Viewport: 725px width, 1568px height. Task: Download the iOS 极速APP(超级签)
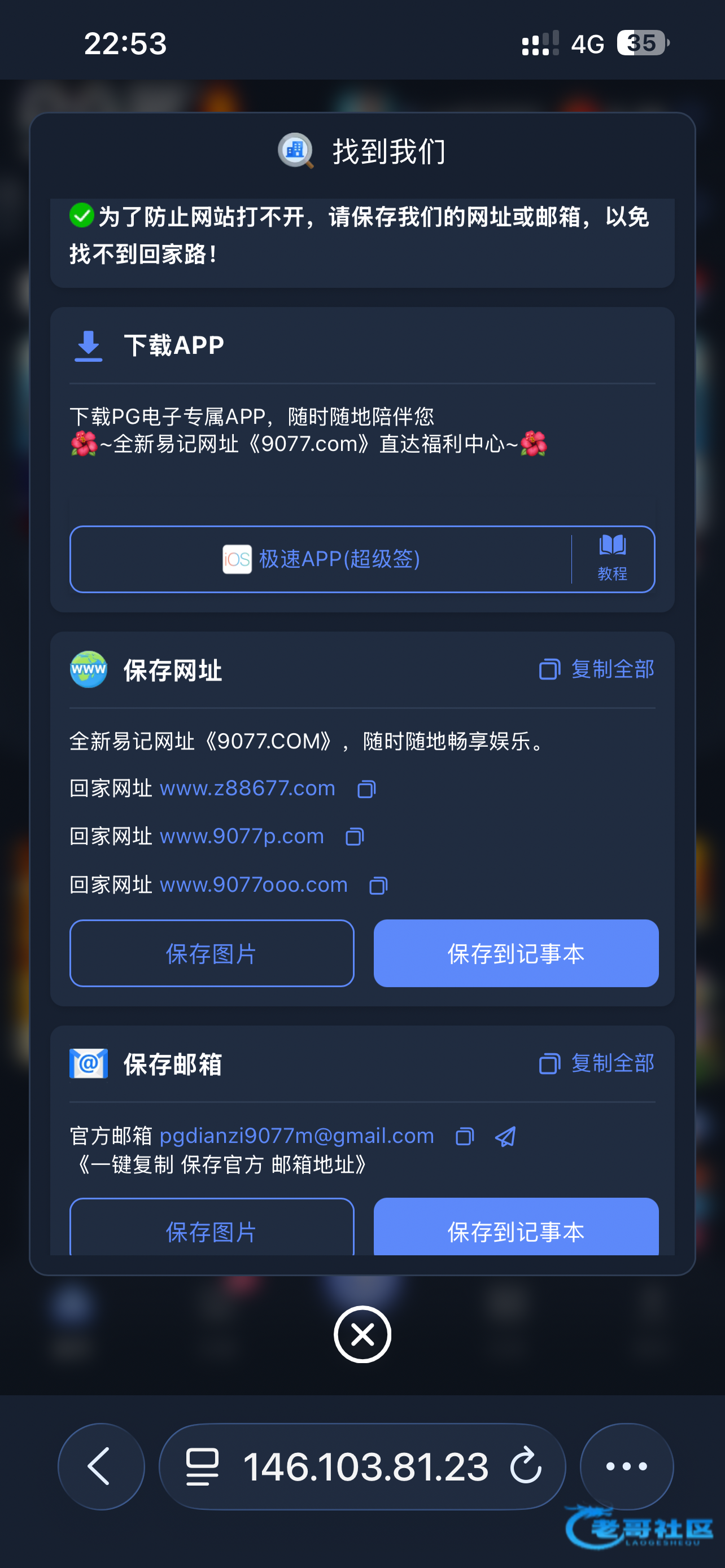pyautogui.click(x=321, y=559)
